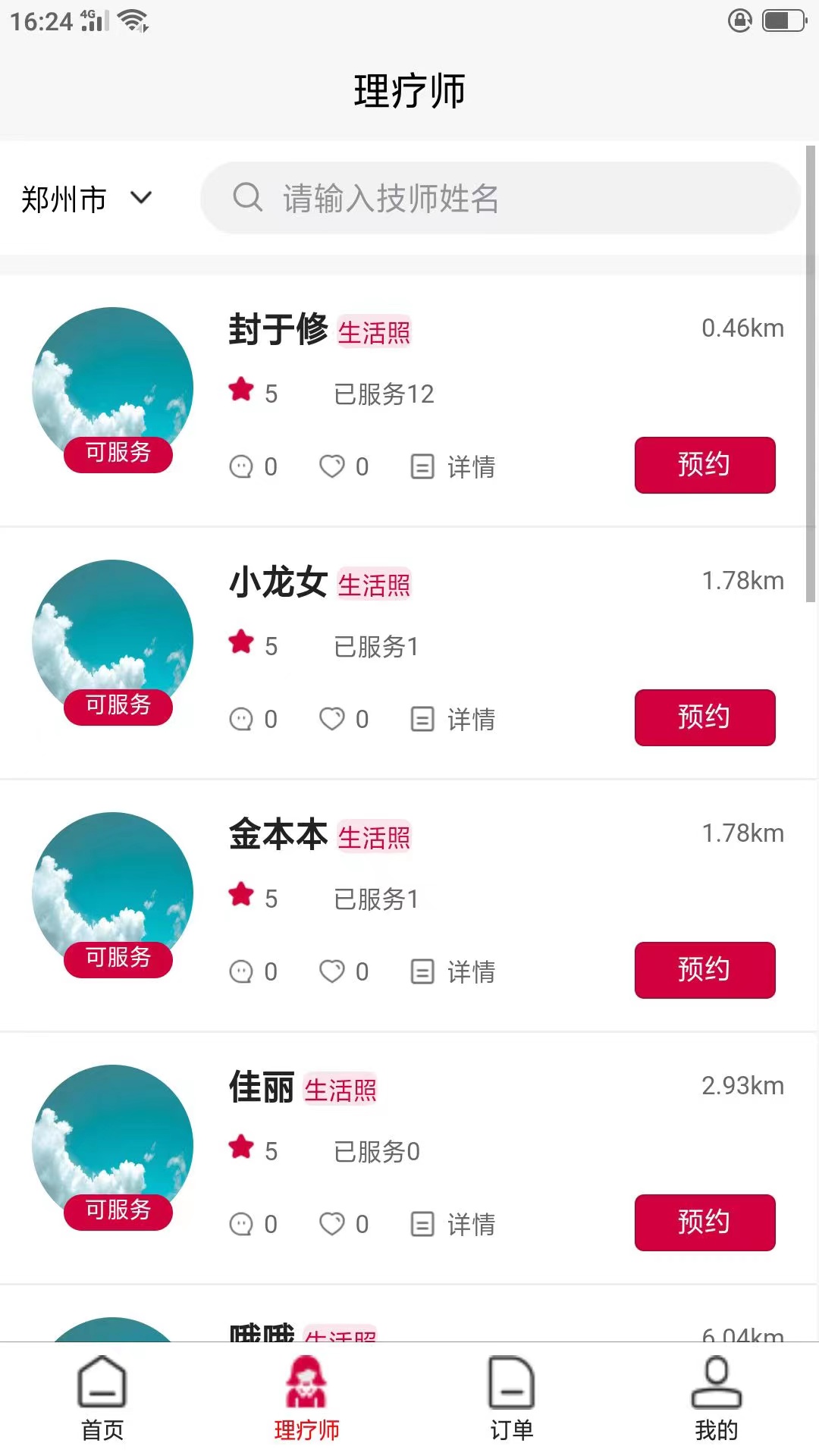
Task: Like 封于修 with the heart icon
Action: coord(332,466)
